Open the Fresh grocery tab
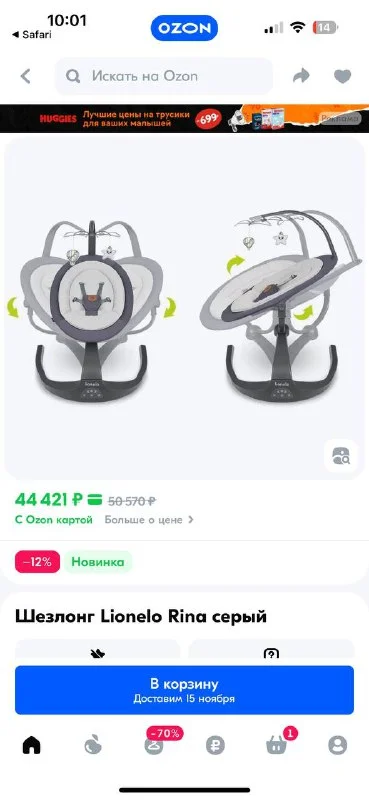 click(92, 745)
